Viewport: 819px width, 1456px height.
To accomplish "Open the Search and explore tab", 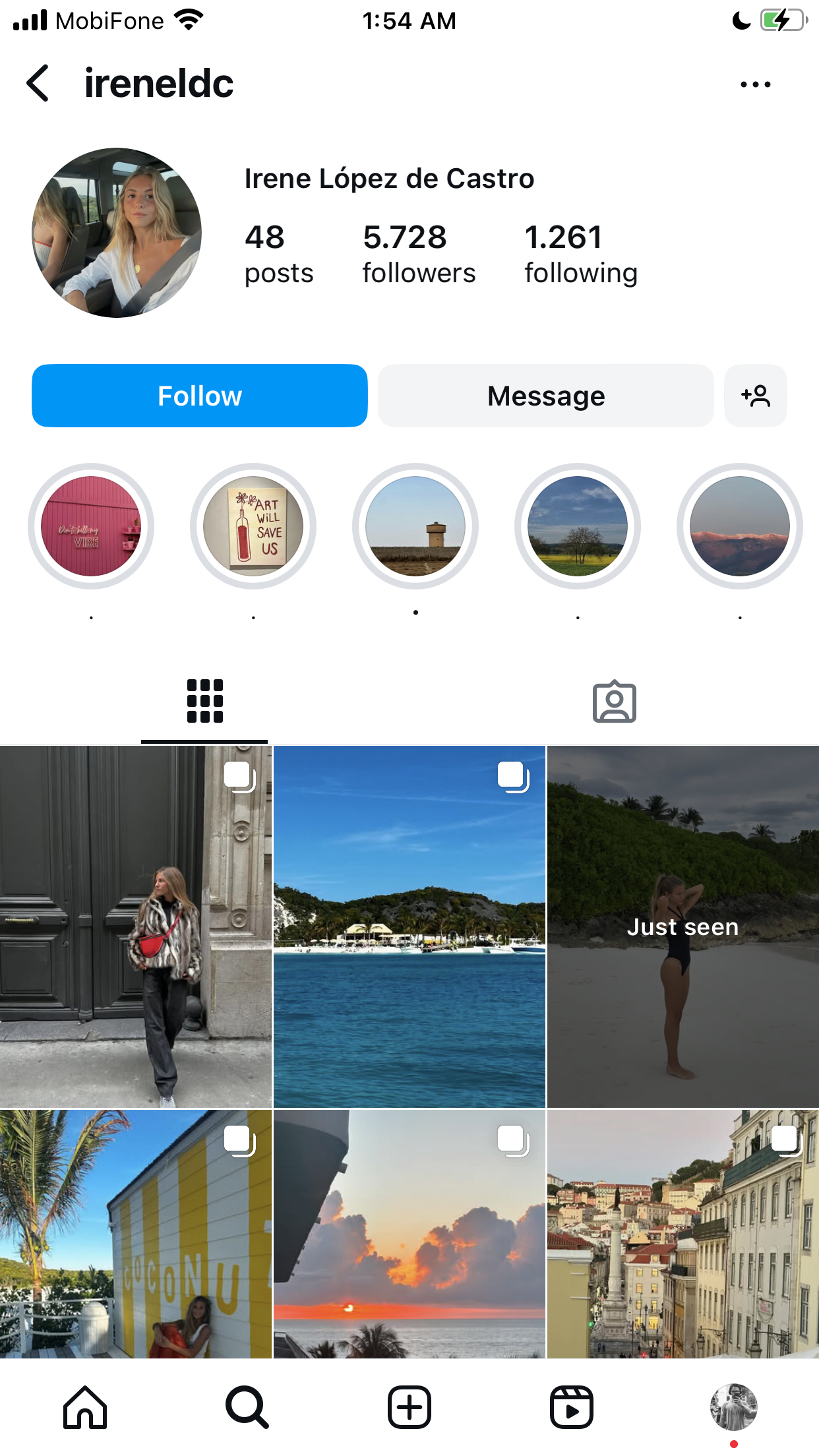I will (247, 1407).
